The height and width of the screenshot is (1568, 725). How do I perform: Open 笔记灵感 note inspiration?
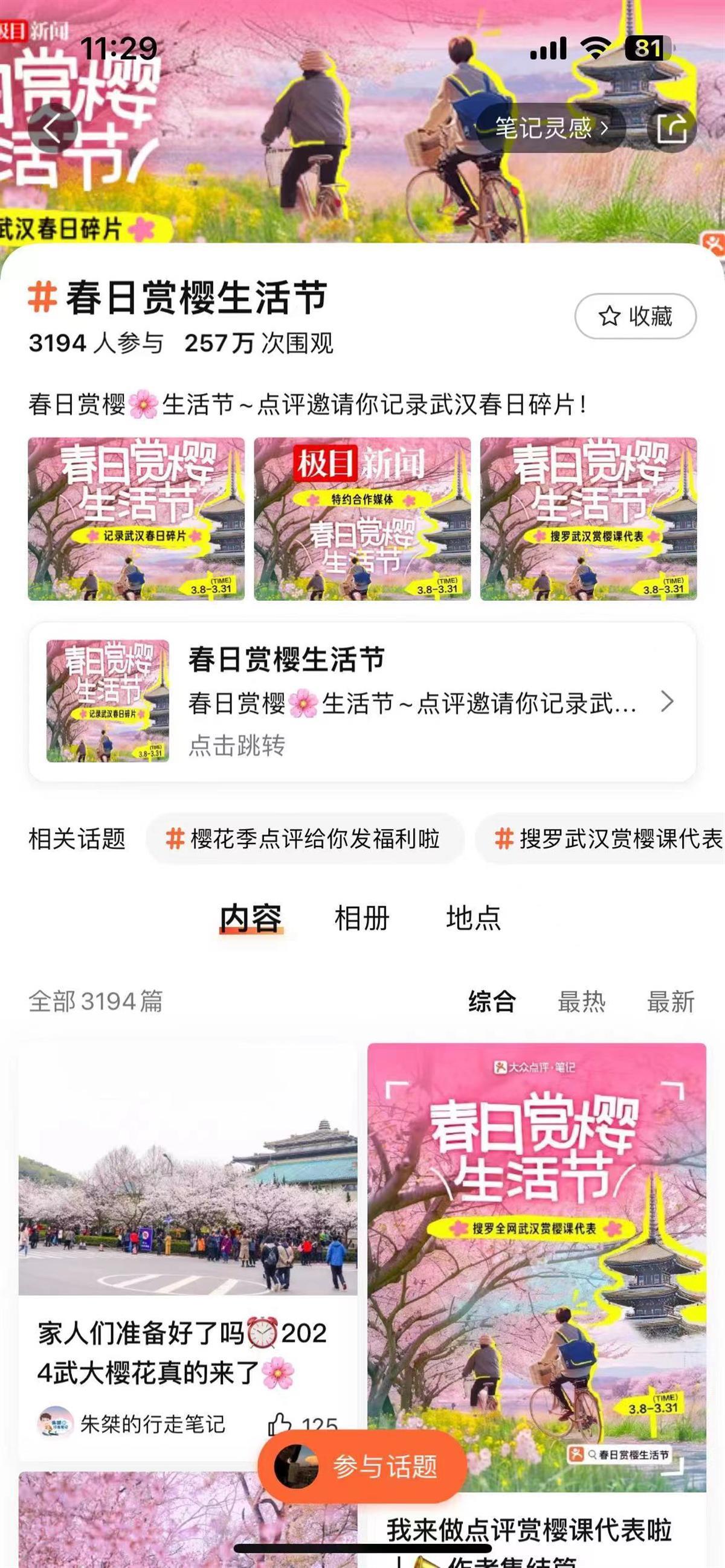click(551, 128)
